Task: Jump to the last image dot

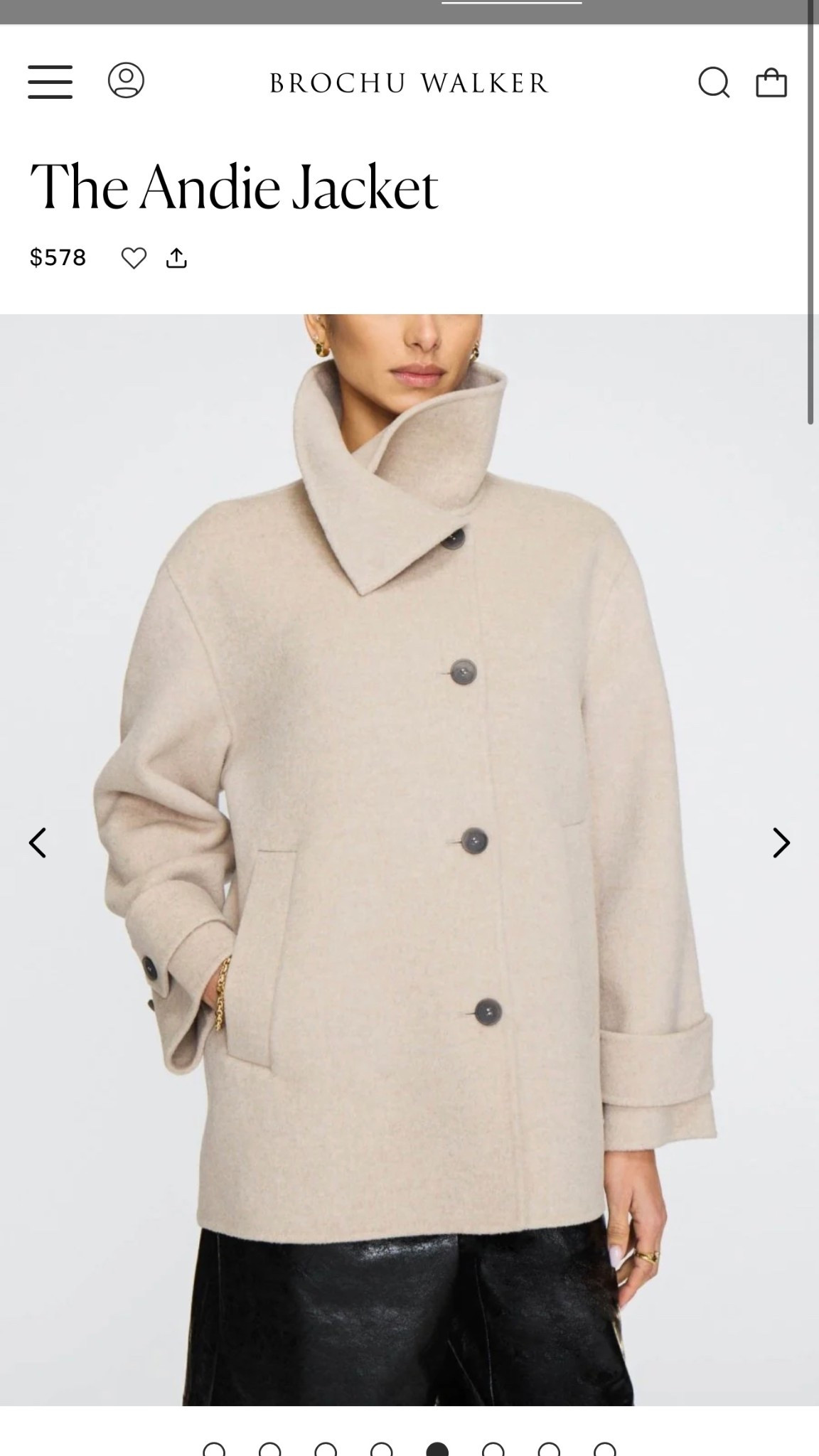Action: tap(604, 1450)
